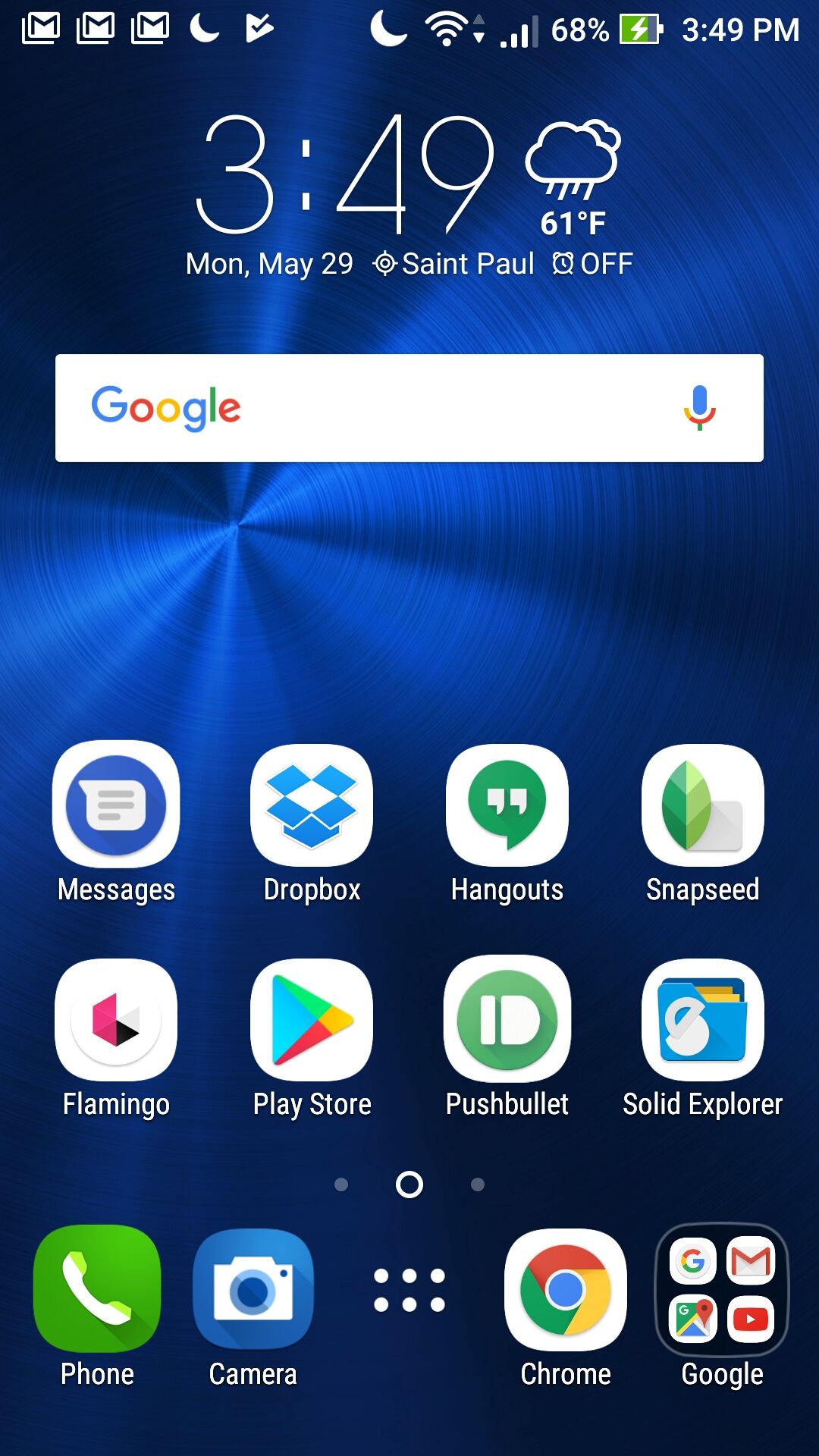Image resolution: width=819 pixels, height=1456 pixels.
Task: Open Hangouts
Action: tap(507, 805)
